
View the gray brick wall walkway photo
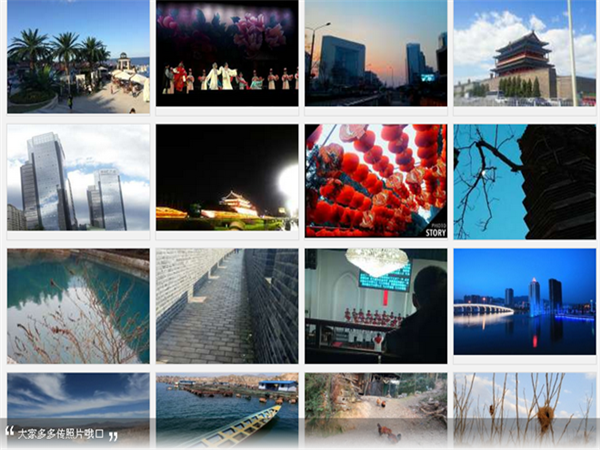227,305
